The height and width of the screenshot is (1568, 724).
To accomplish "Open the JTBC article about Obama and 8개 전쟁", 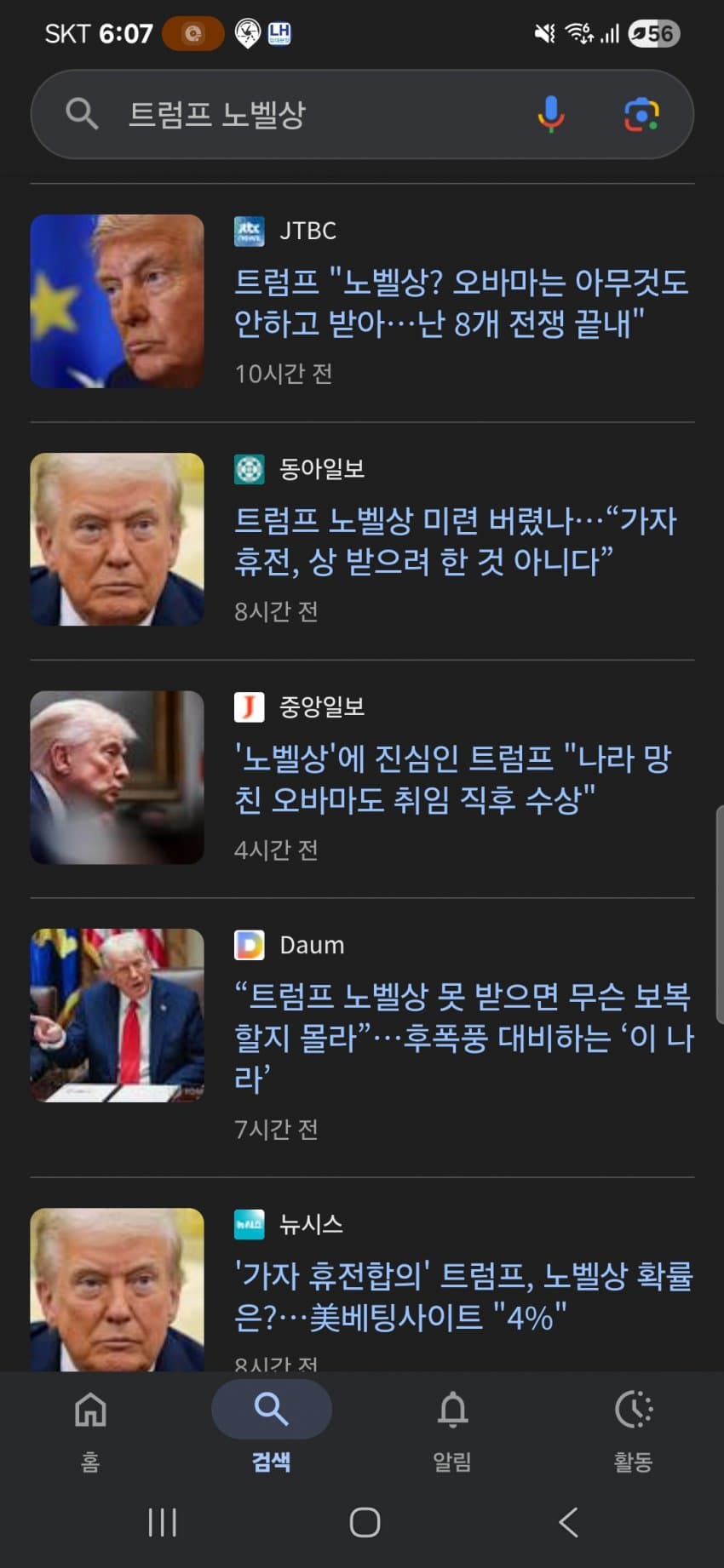I will click(460, 302).
